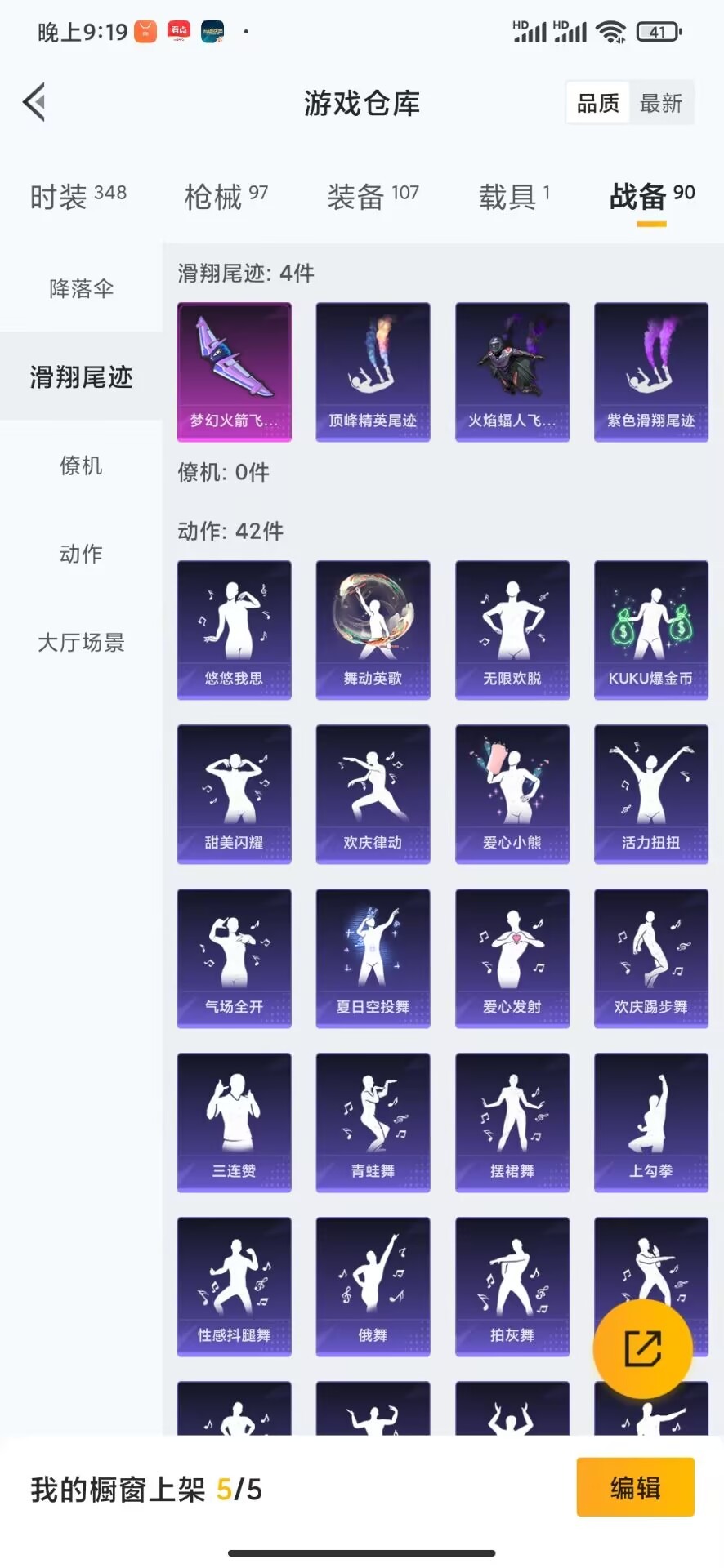Image resolution: width=724 pixels, height=1568 pixels.
Task: Open the 载具 tab
Action: [514, 196]
